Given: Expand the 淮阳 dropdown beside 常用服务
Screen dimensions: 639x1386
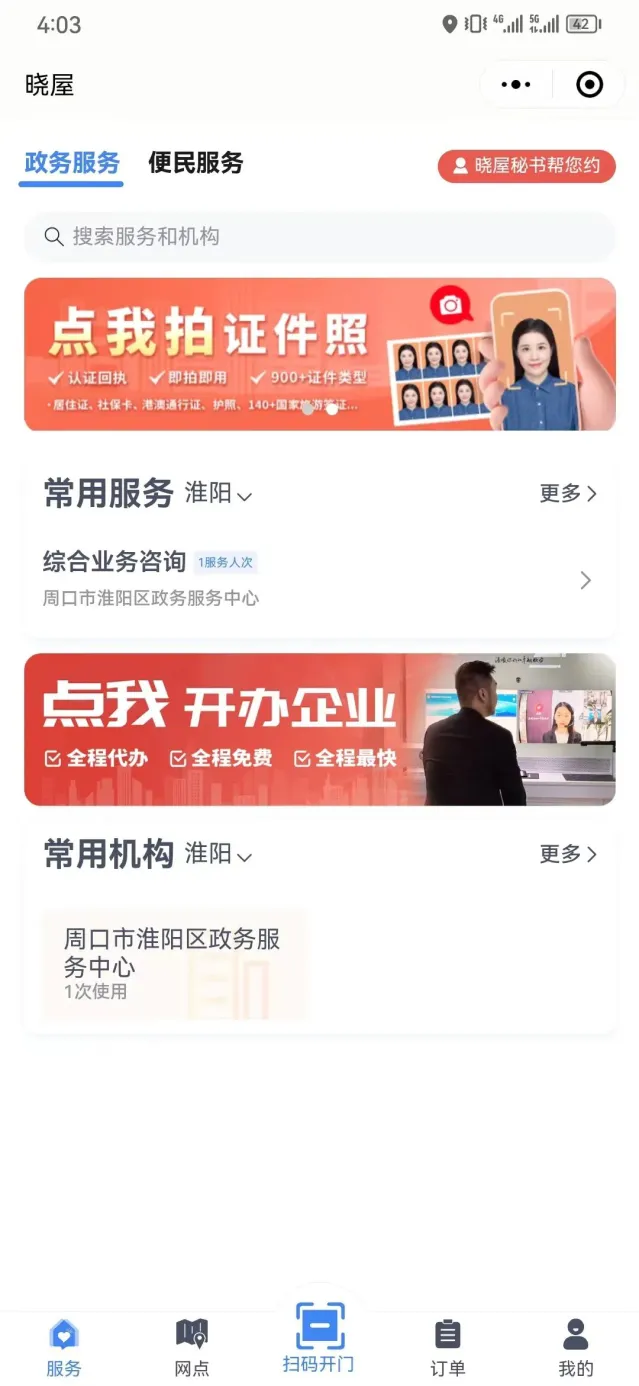Looking at the screenshot, I should [219, 493].
